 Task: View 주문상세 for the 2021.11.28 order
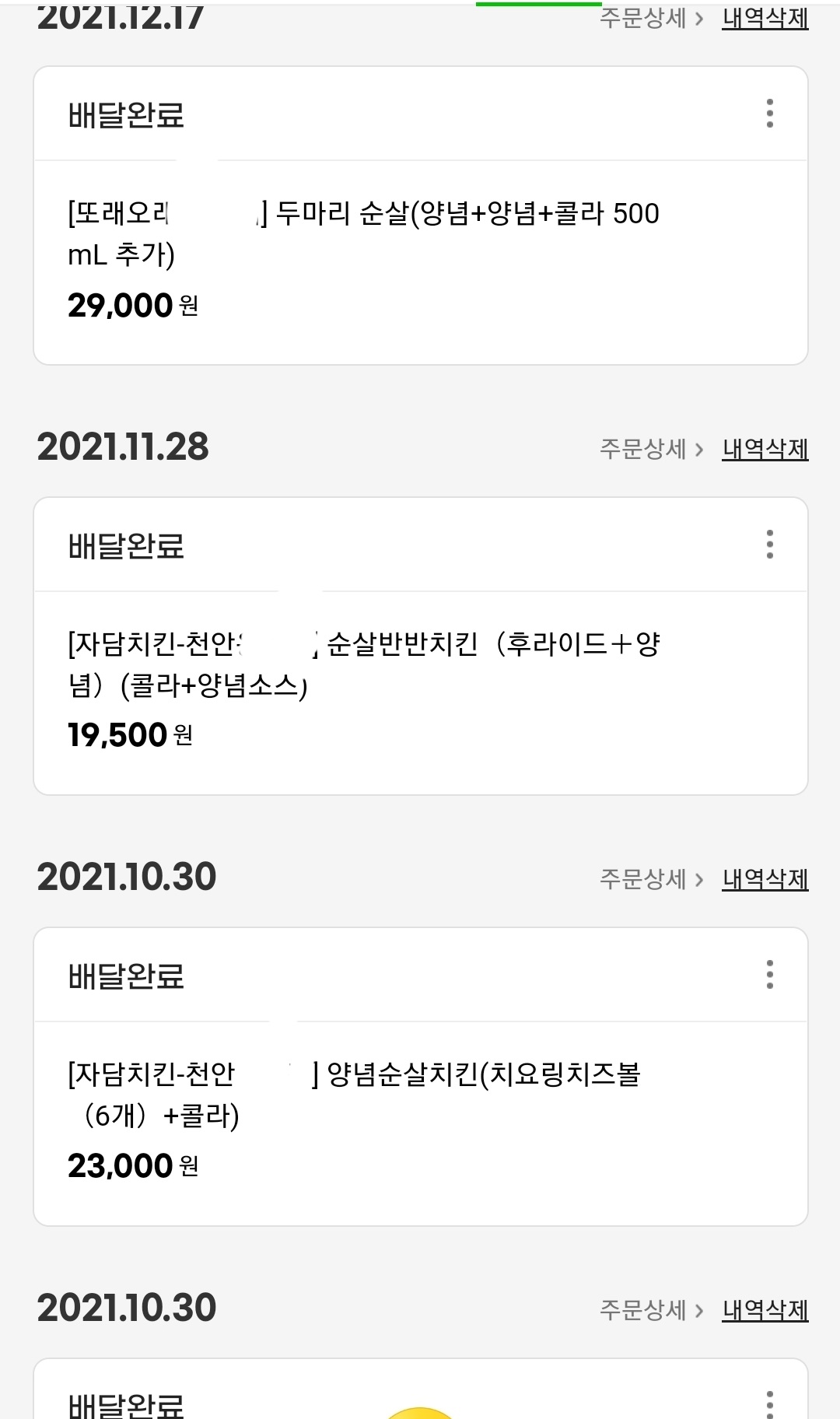pyautogui.click(x=651, y=449)
